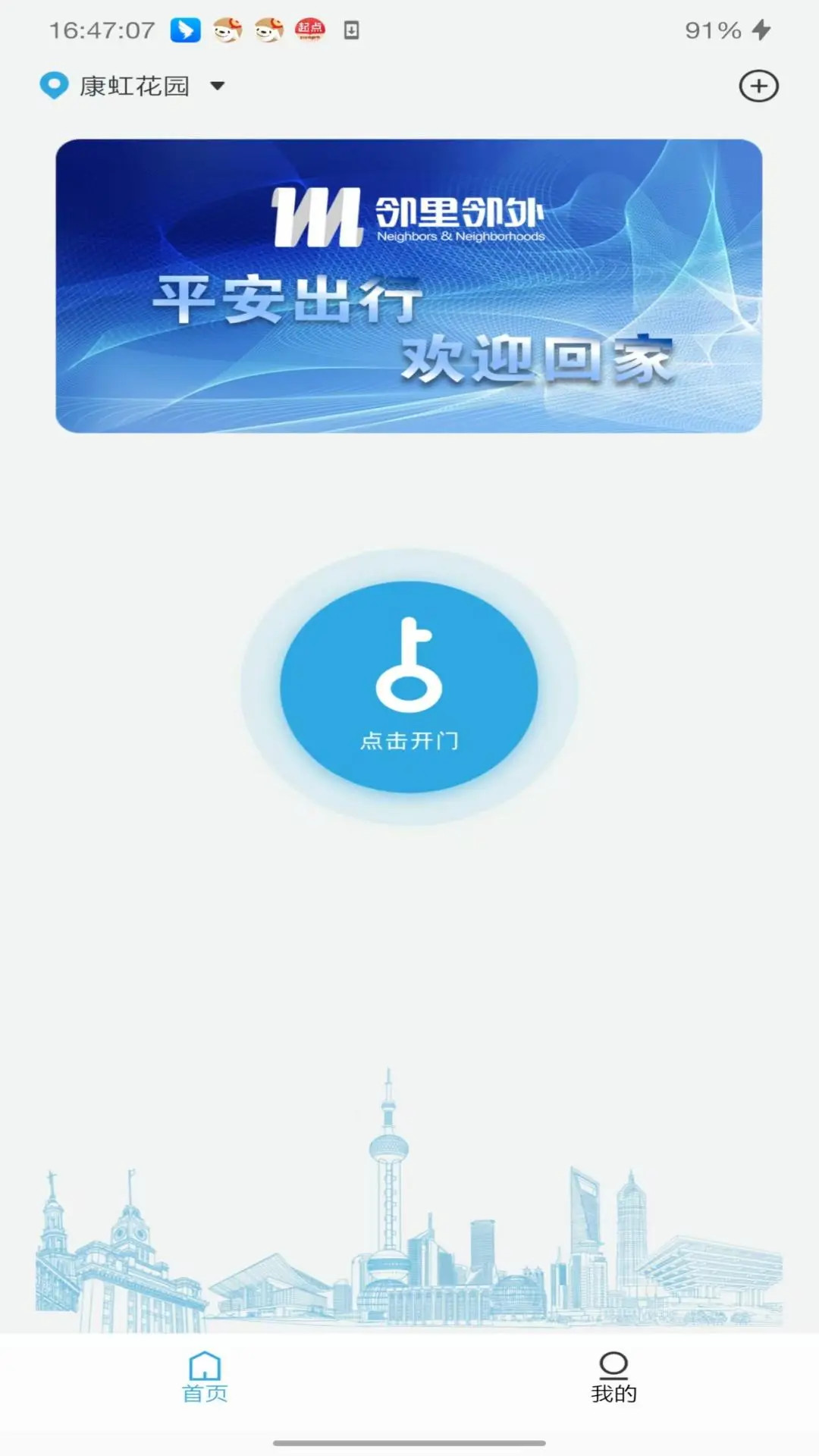Open the 平安出行 欢迎回家 banner
This screenshot has width=819, height=1456.
tap(409, 286)
